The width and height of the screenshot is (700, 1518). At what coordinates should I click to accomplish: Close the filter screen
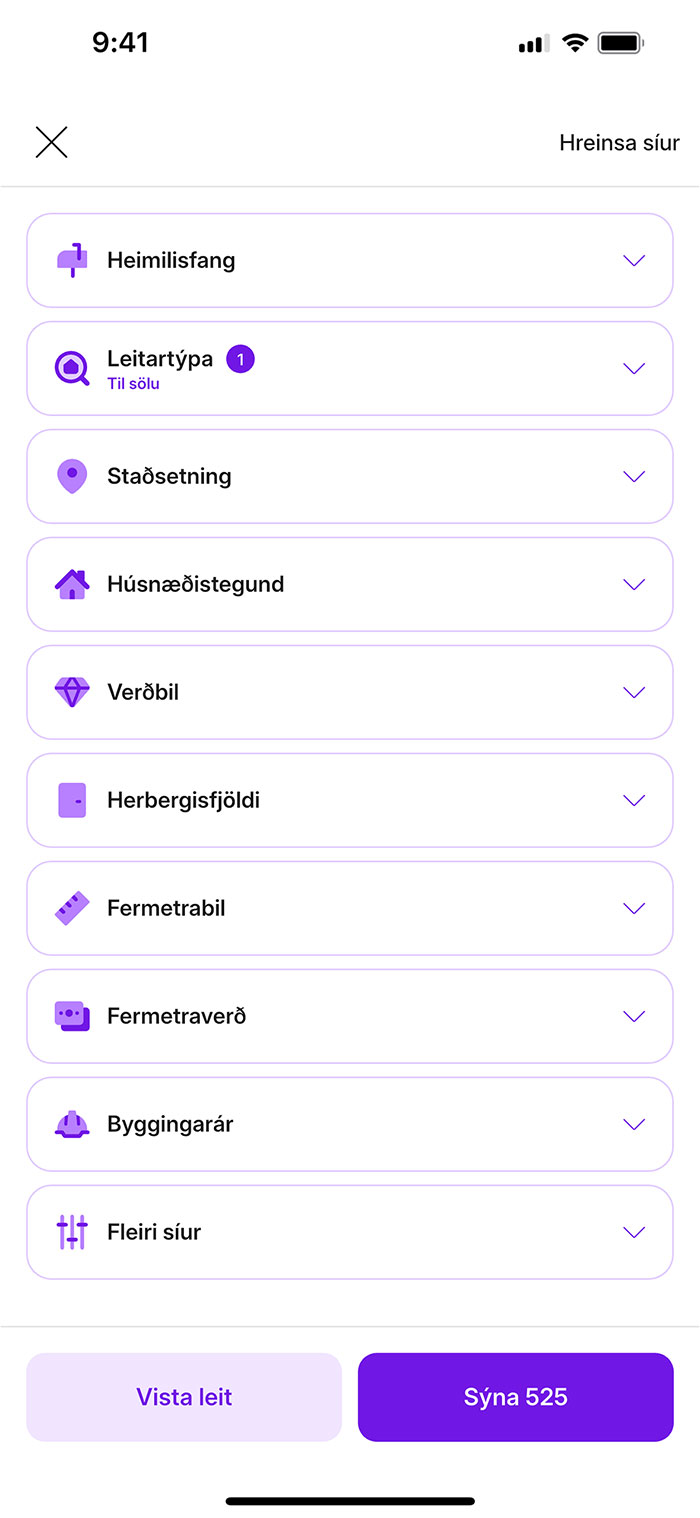click(x=51, y=143)
